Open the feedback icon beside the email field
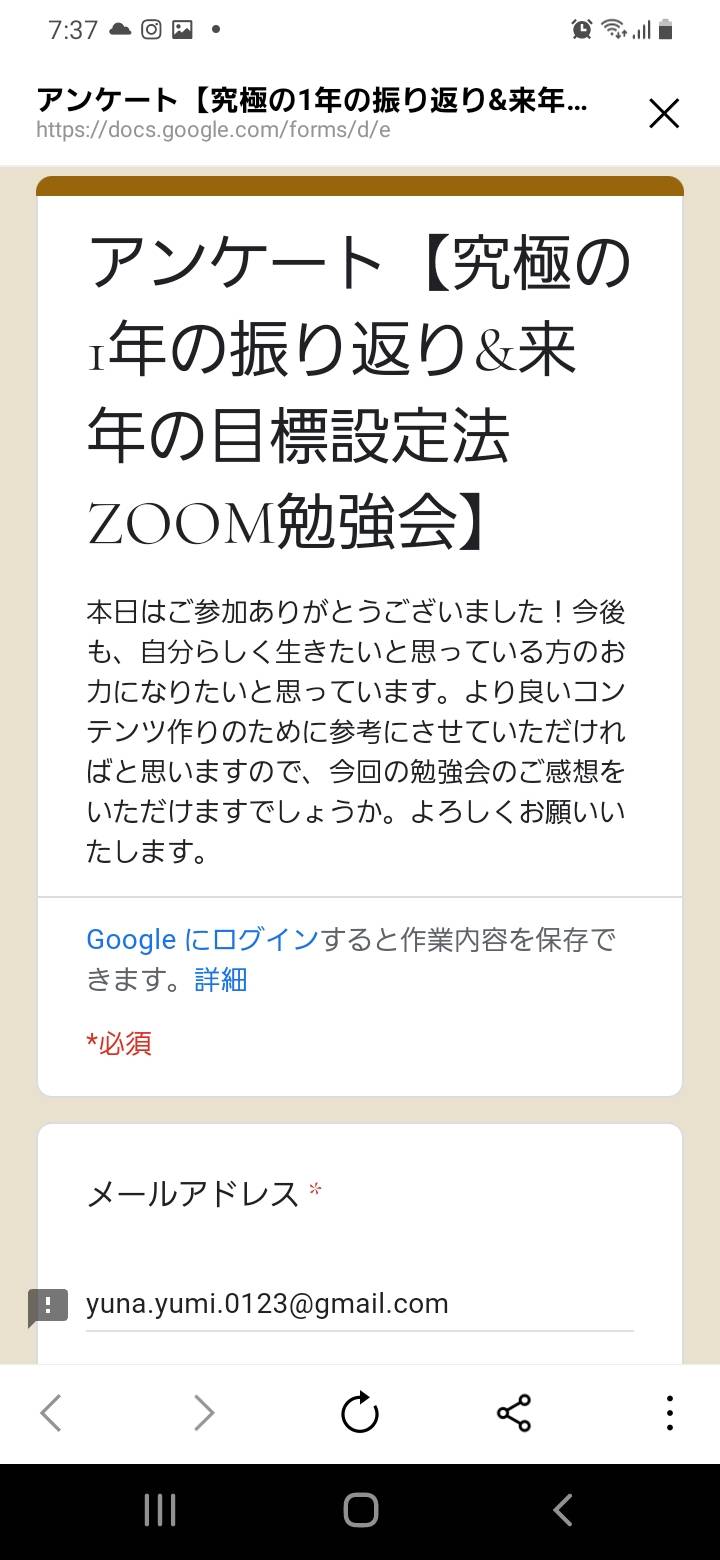This screenshot has width=720, height=1560. click(47, 1306)
